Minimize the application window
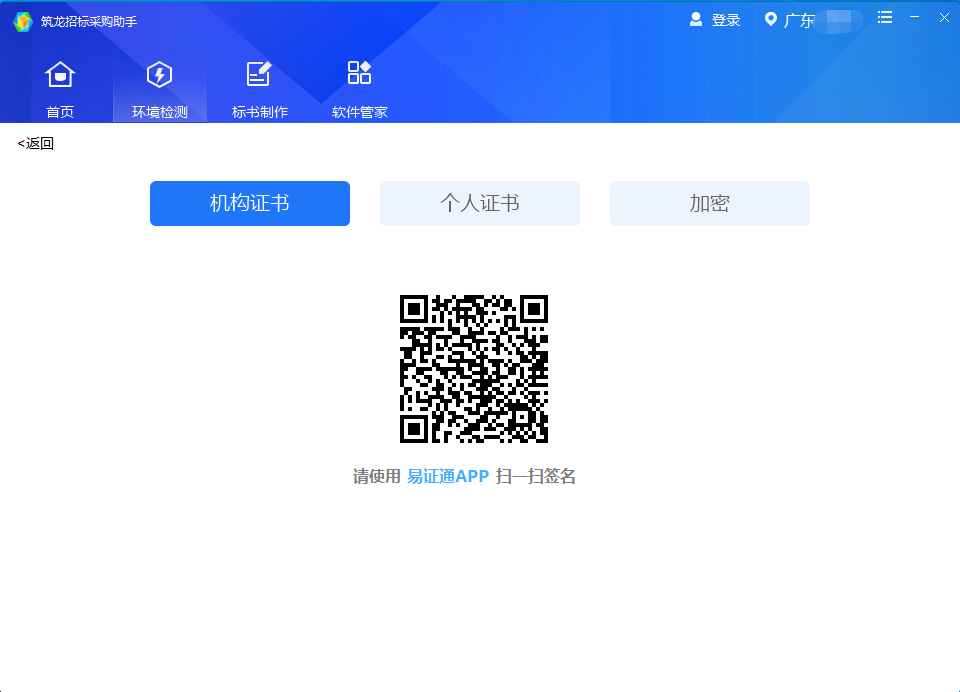 click(914, 17)
